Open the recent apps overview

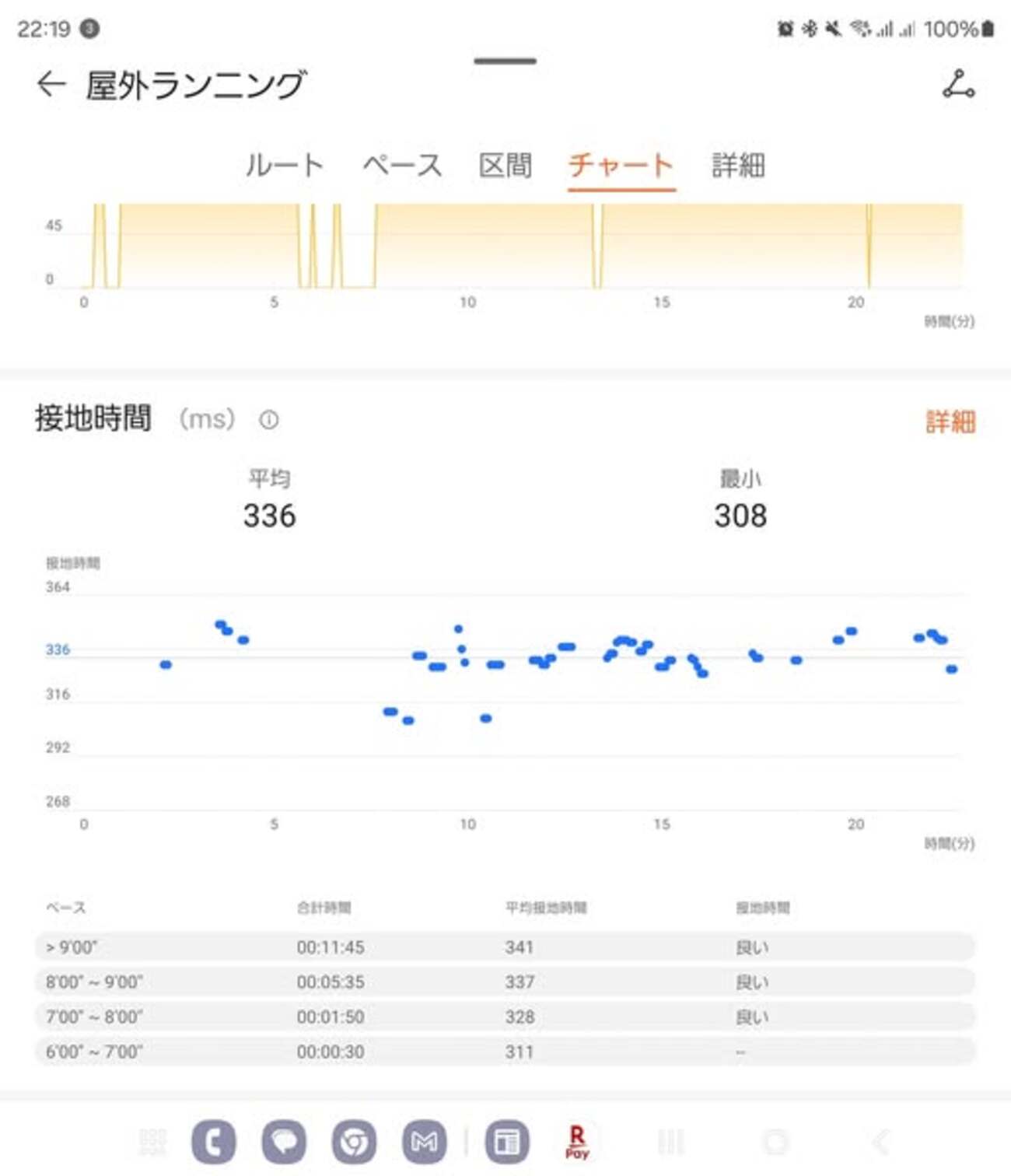pyautogui.click(x=670, y=1142)
